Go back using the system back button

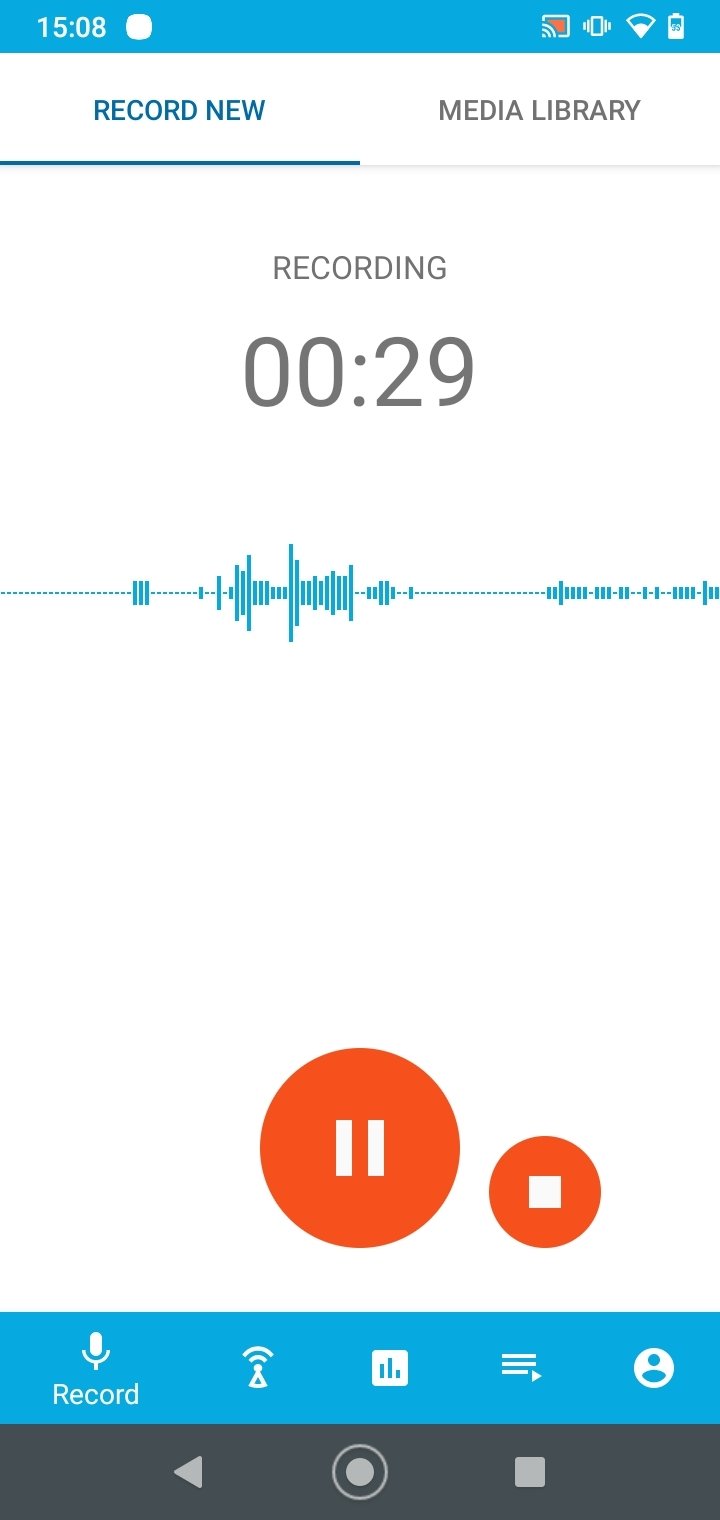pyautogui.click(x=188, y=1472)
